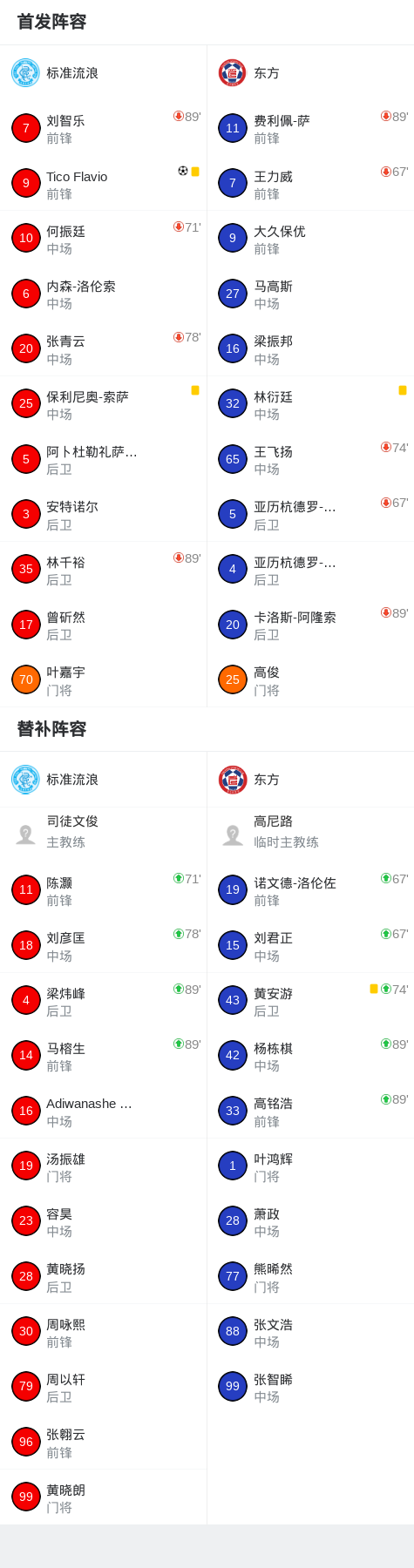The height and width of the screenshot is (1568, 414).
Task: Select player 张智晞
Action: pos(310,1387)
